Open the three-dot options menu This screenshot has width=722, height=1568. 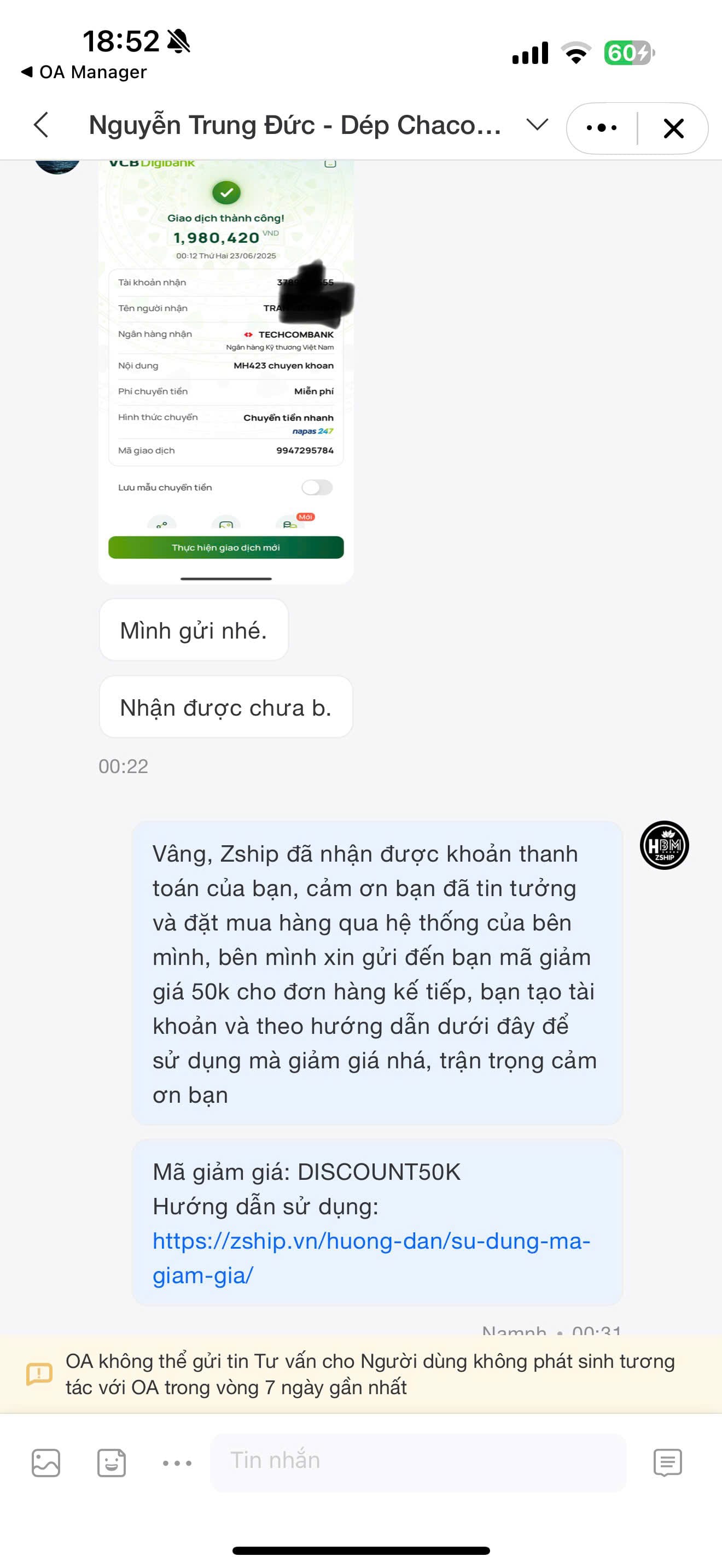602,128
